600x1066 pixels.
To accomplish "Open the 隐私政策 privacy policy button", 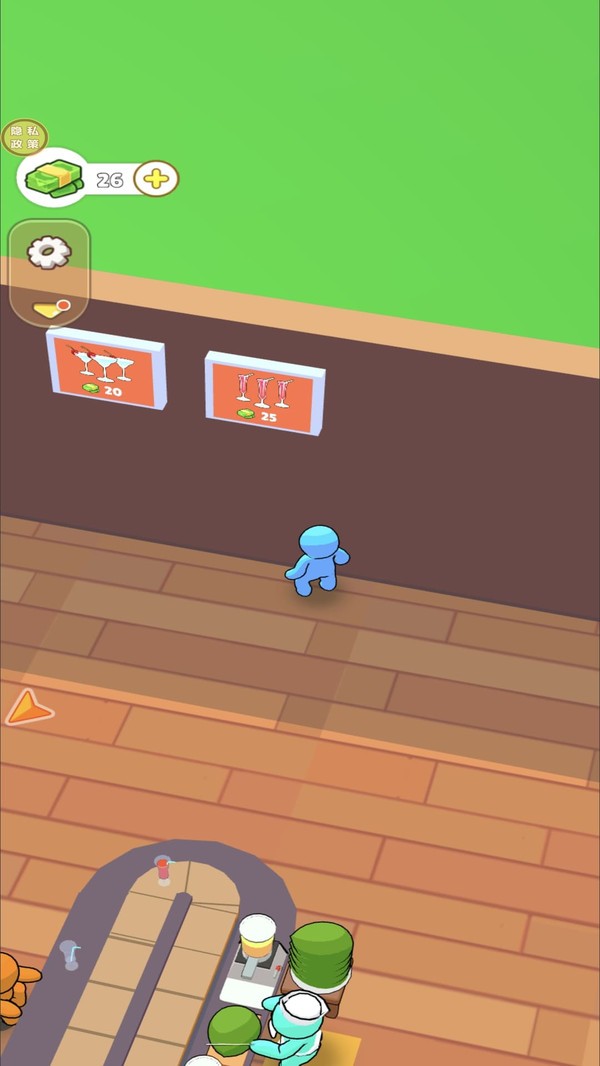I will click(x=25, y=137).
